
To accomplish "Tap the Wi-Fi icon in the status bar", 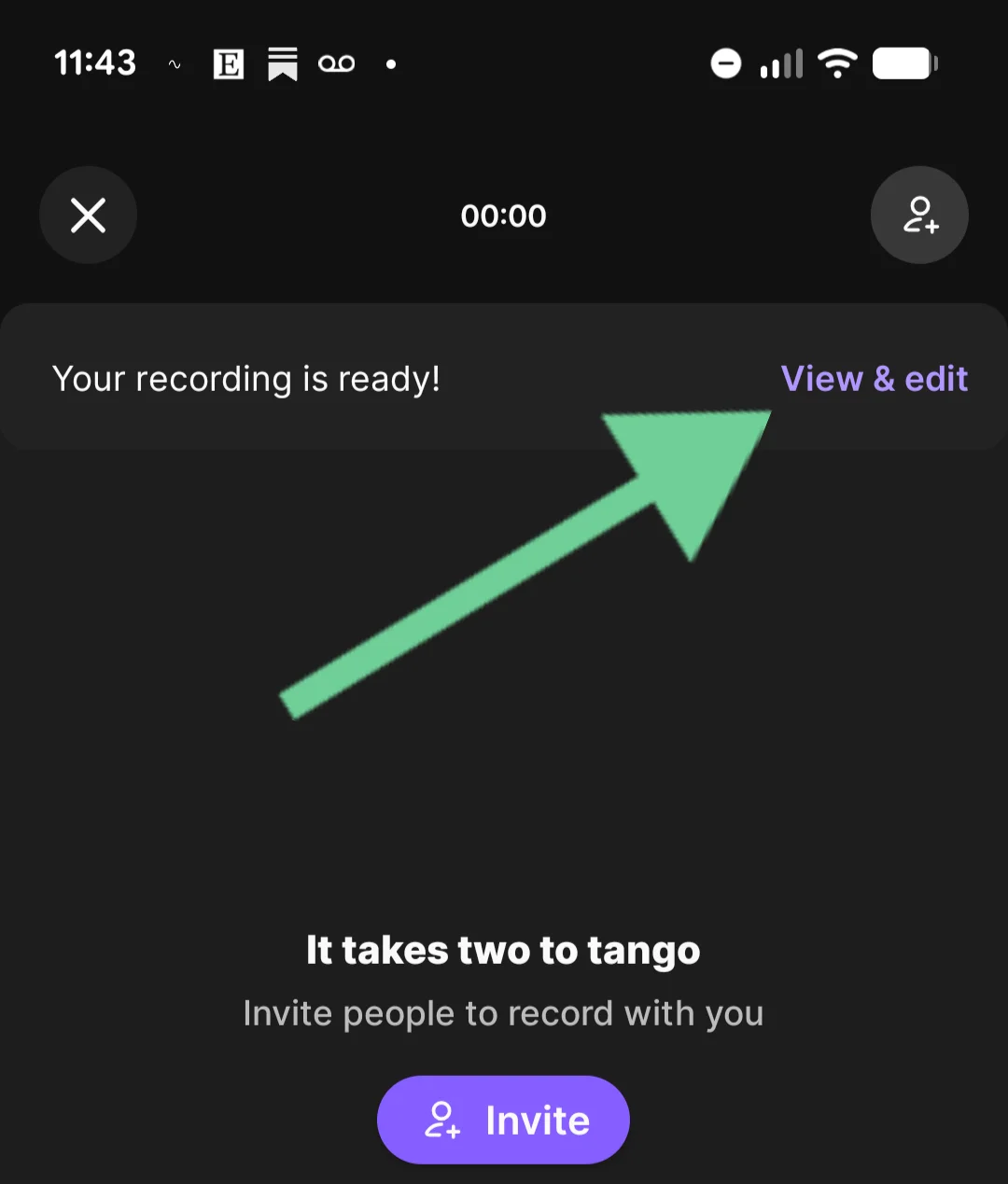I will 836,63.
